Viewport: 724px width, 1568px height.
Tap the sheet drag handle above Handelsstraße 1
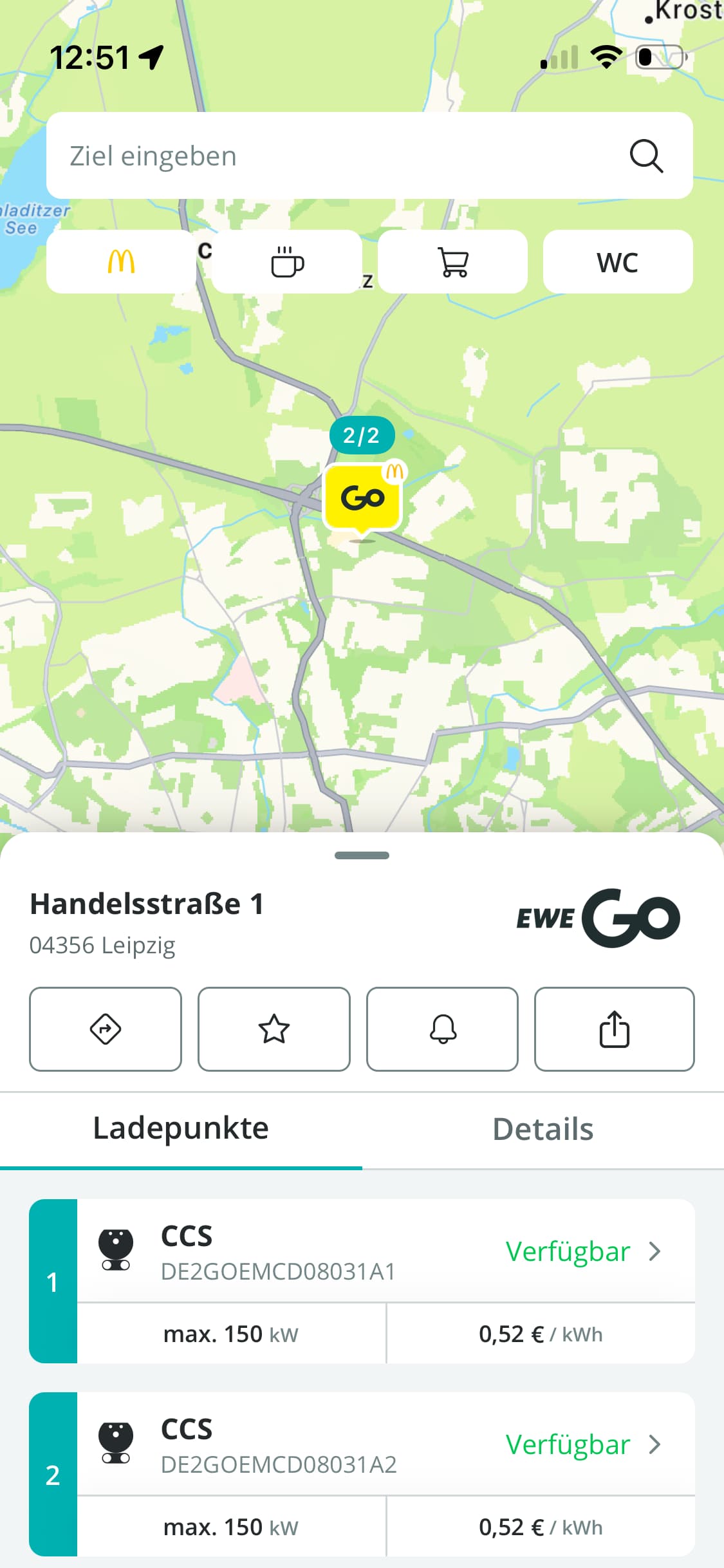pyautogui.click(x=362, y=855)
